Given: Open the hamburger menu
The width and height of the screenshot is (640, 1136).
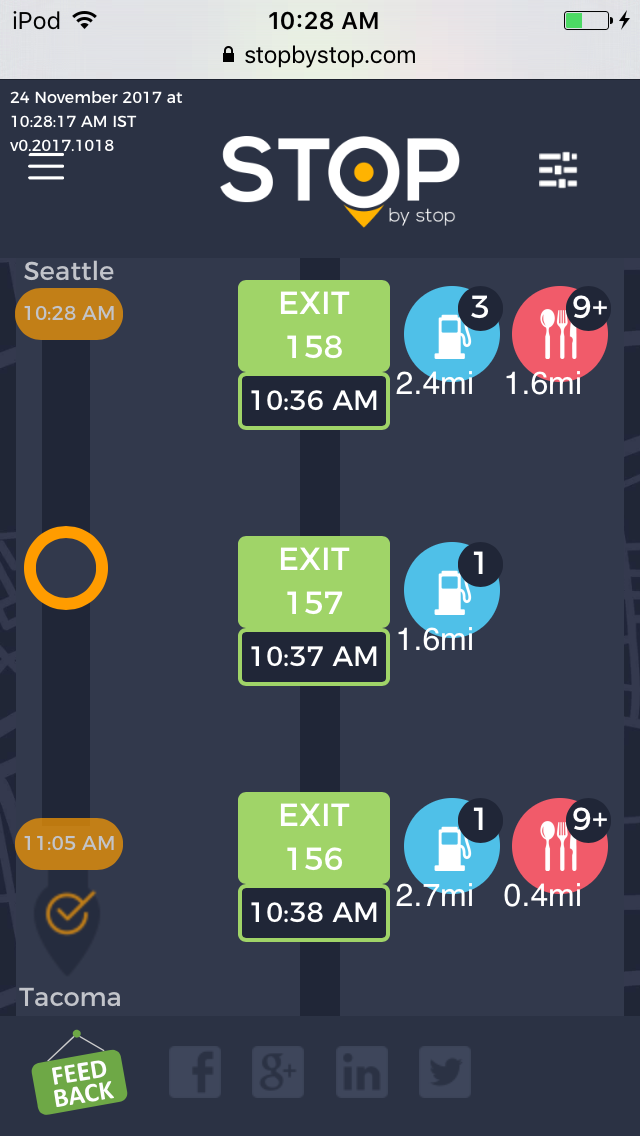Looking at the screenshot, I should 46,166.
